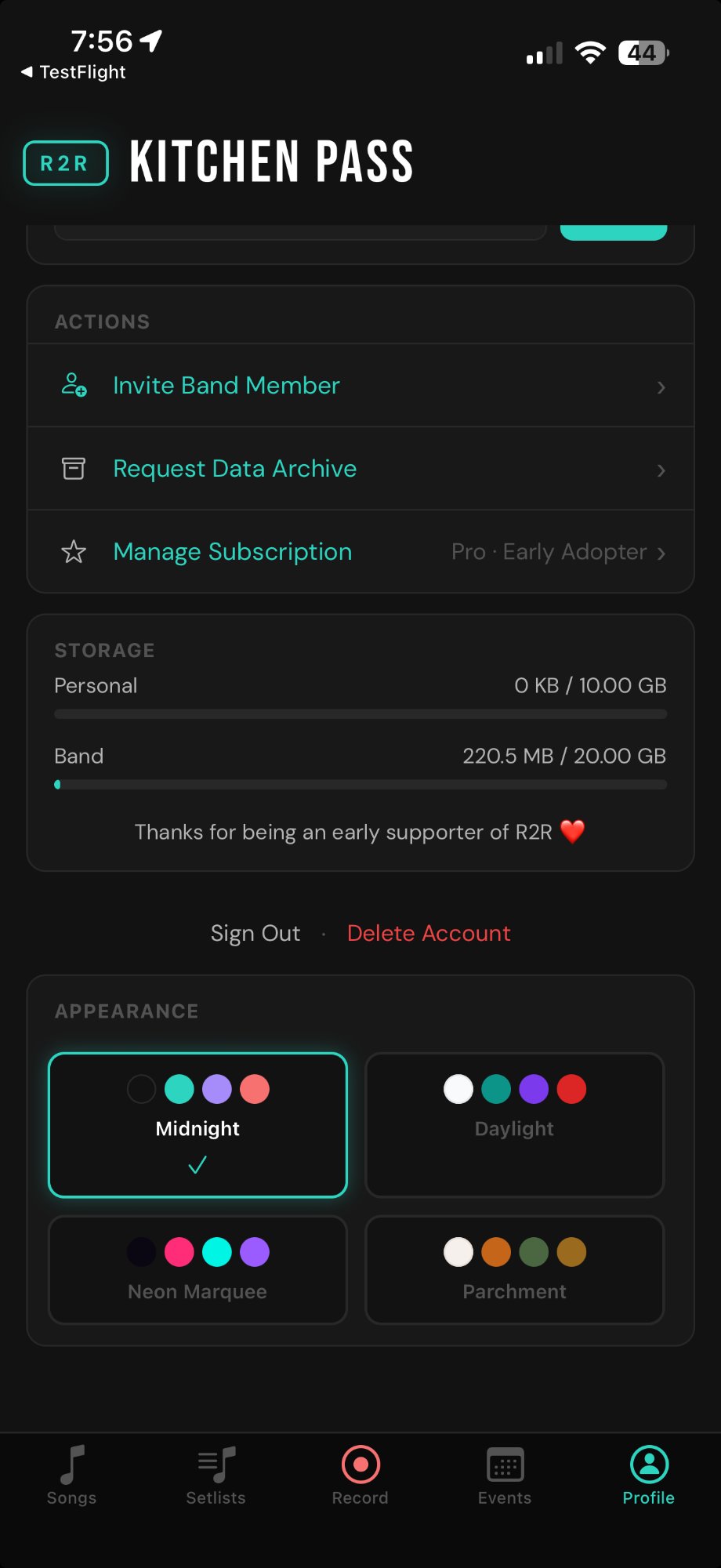This screenshot has height=1568, width=721.
Task: Click the Delete Account link
Action: (429, 933)
